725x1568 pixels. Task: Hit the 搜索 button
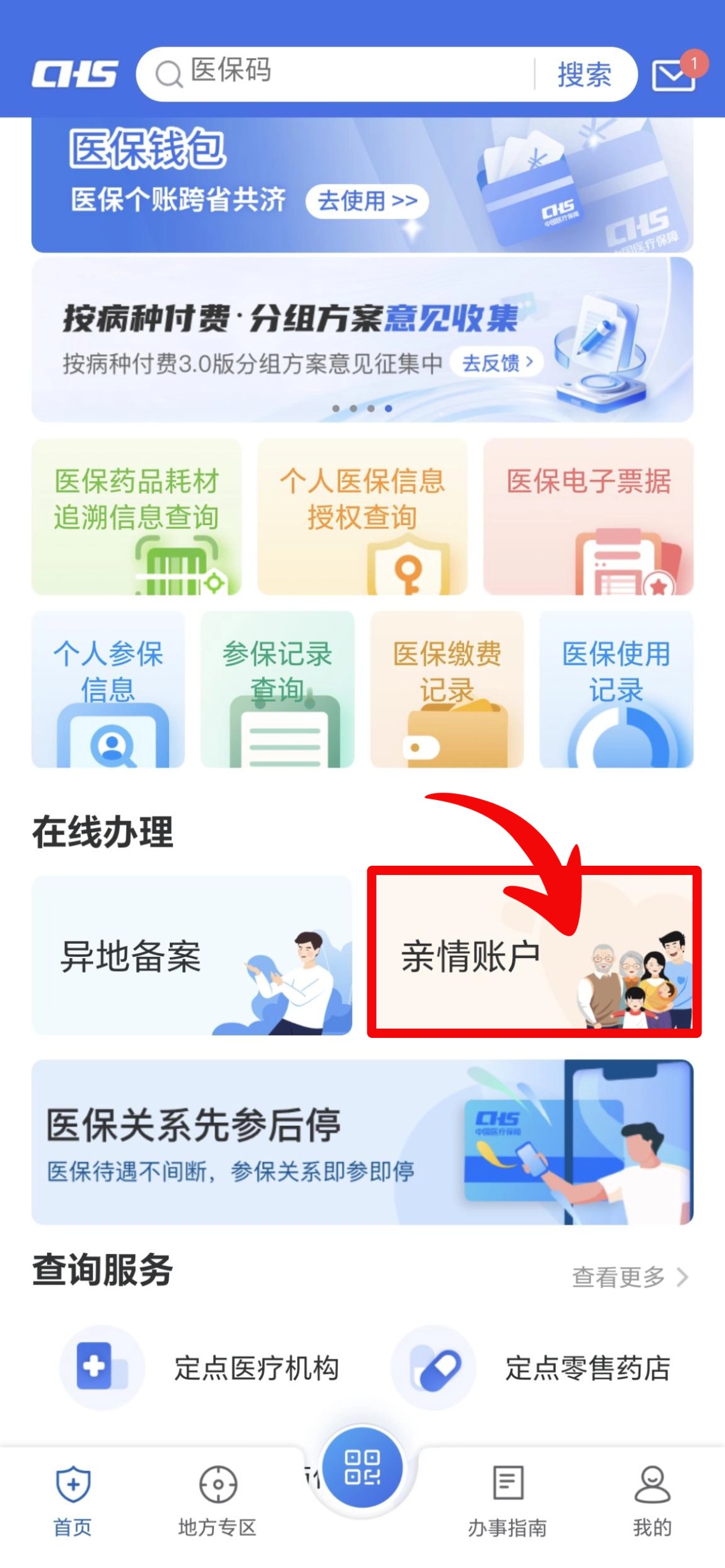[584, 74]
